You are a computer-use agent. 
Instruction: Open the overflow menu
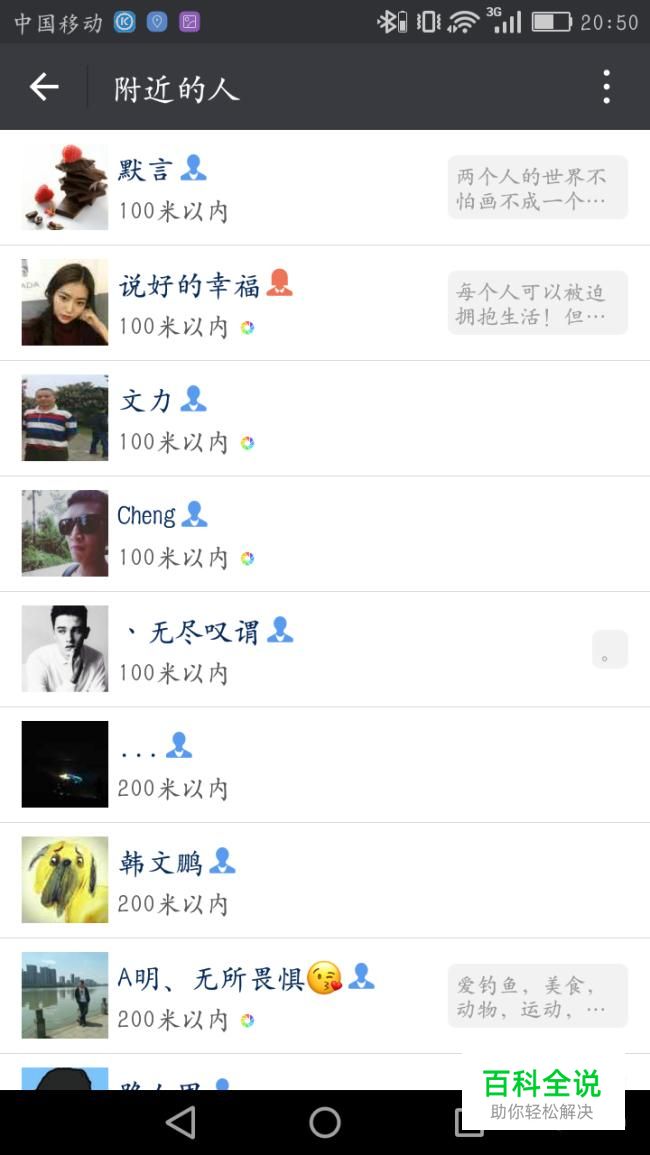click(606, 88)
